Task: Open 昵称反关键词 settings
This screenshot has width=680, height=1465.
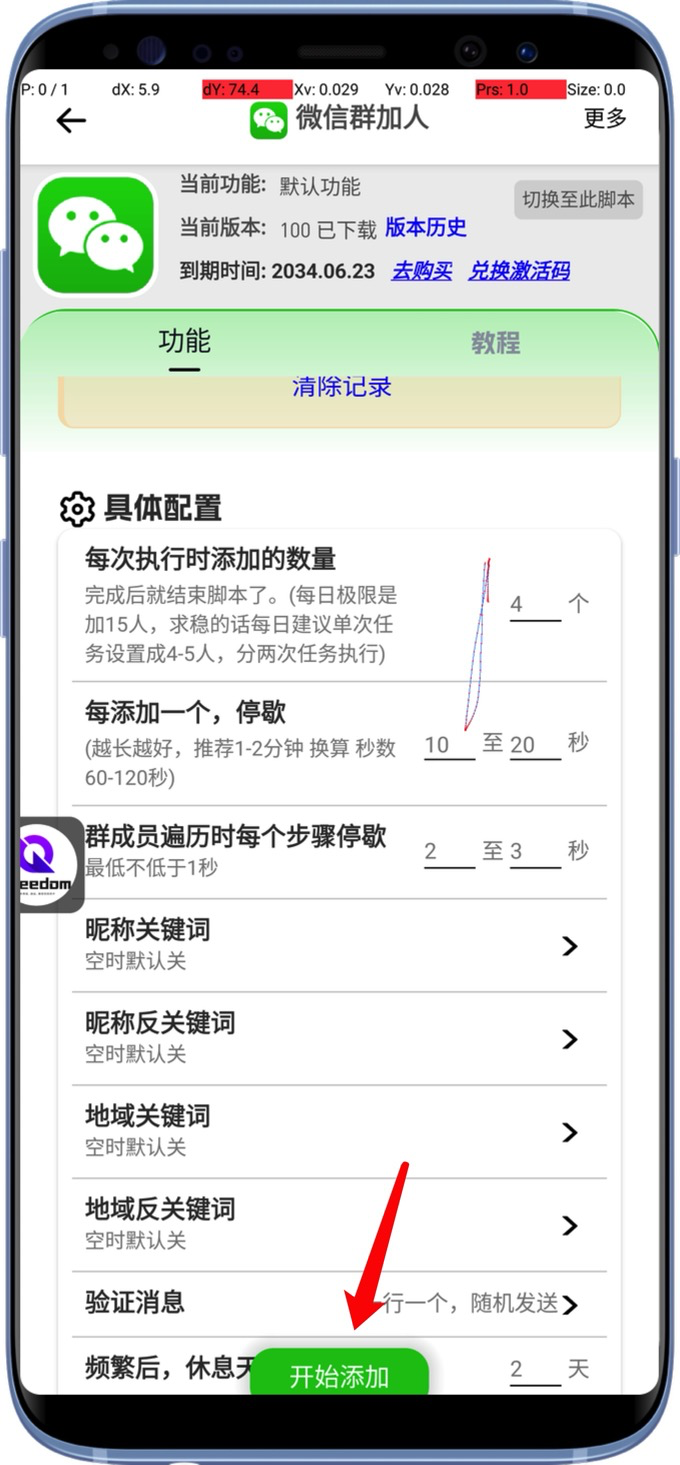Action: [x=339, y=1038]
